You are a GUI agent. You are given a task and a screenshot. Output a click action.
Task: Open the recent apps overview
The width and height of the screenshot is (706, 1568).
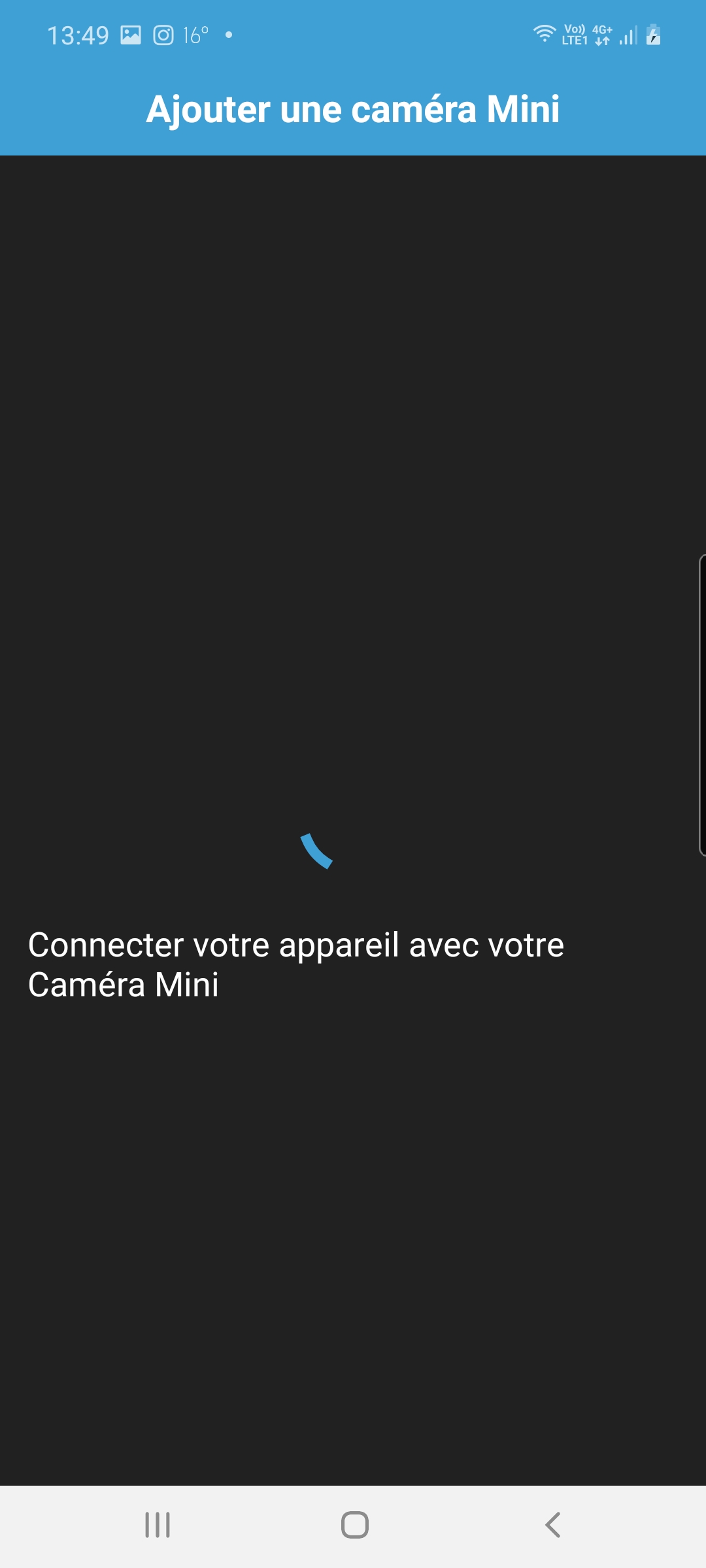pyautogui.click(x=158, y=1525)
